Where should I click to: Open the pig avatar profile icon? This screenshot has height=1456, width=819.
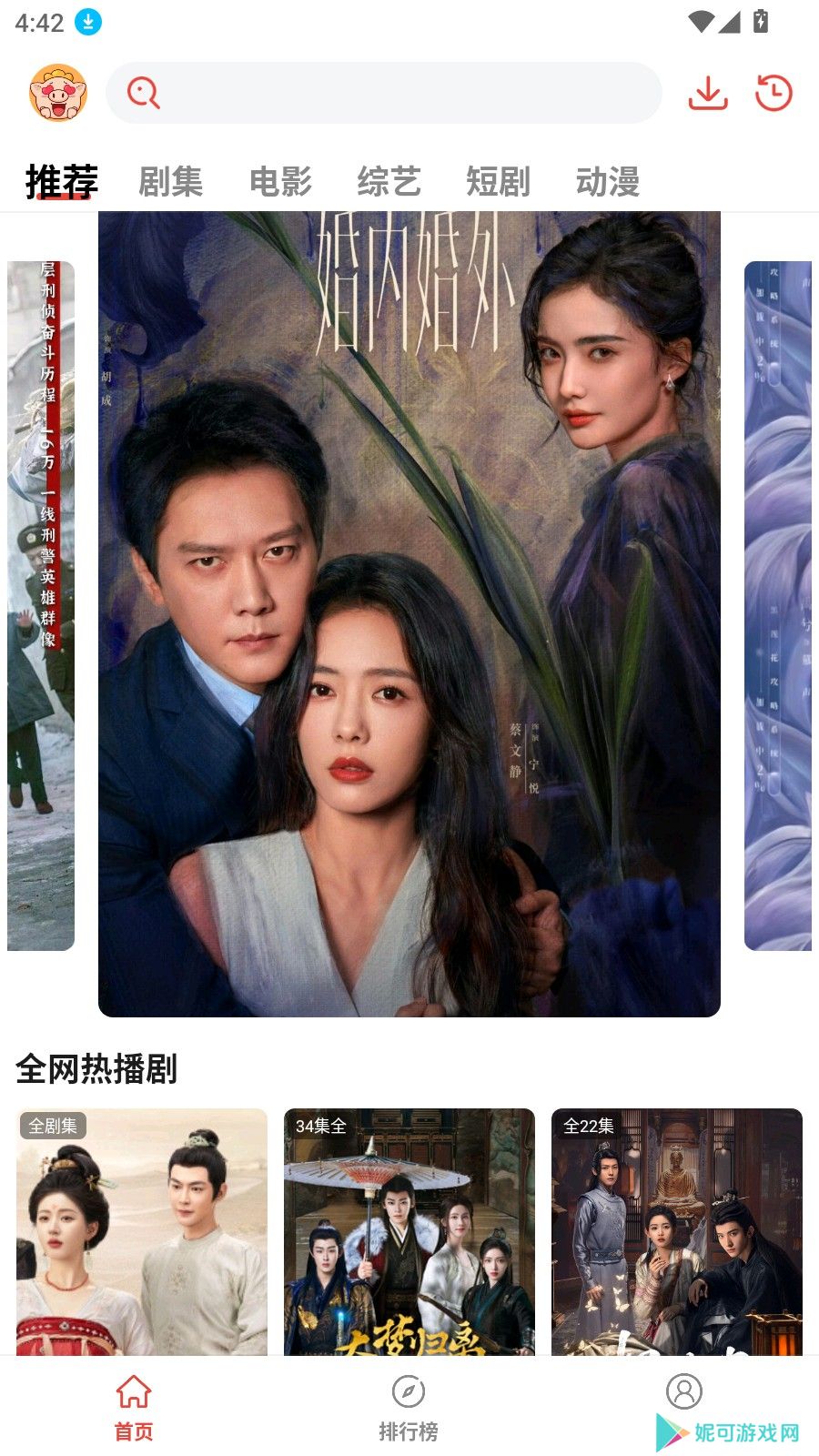(57, 93)
